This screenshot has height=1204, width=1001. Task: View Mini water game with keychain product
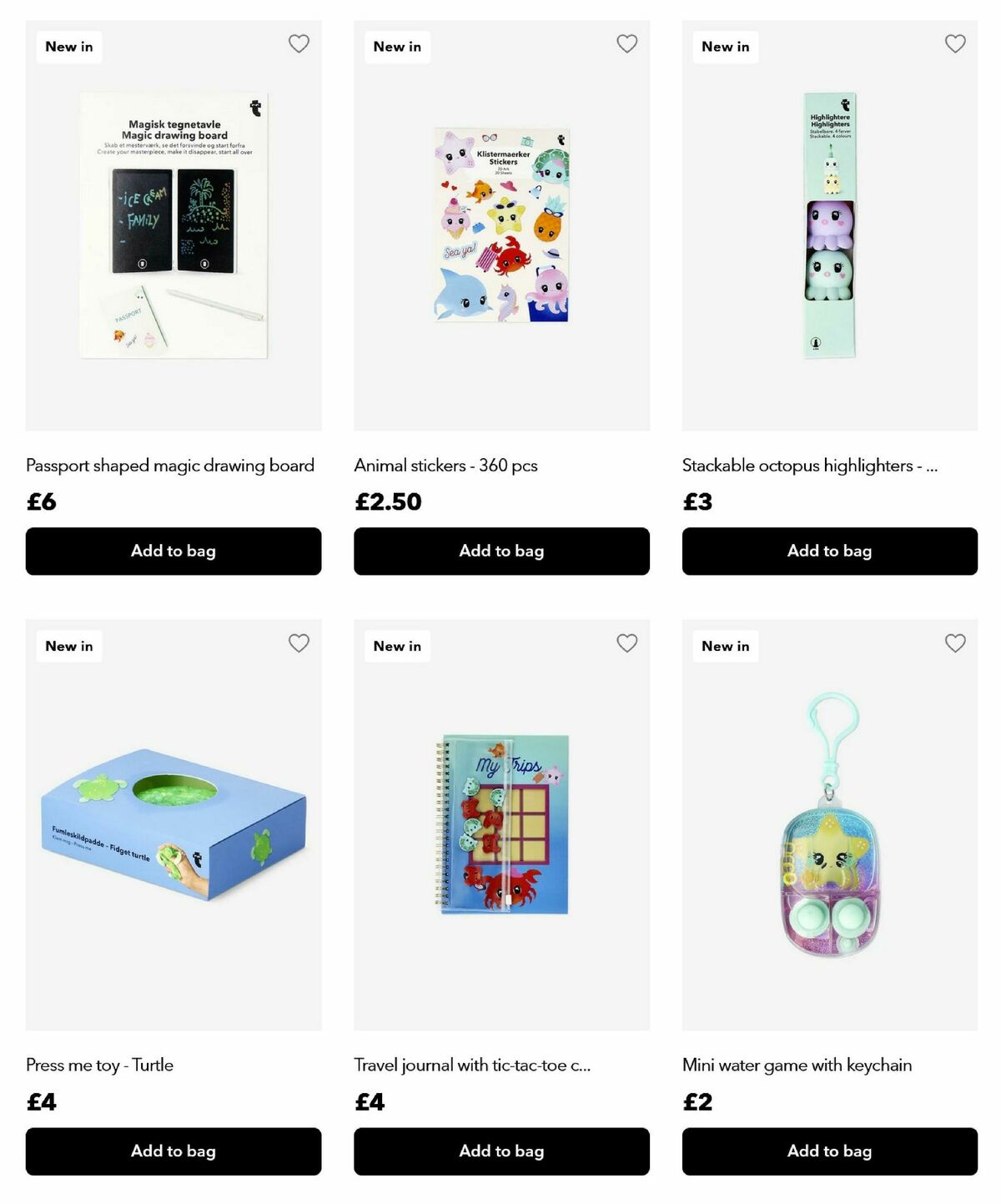[829, 826]
